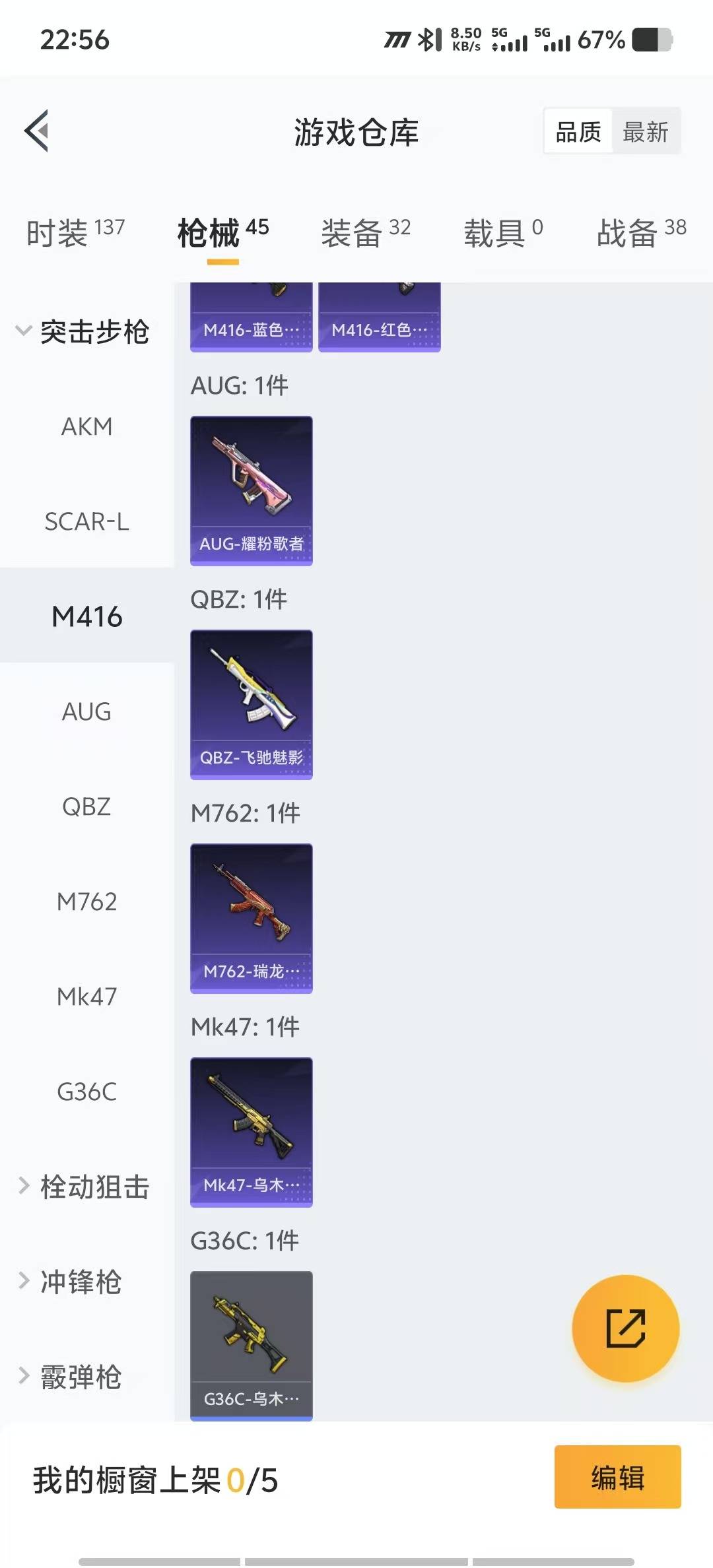Sort by 最新
The width and height of the screenshot is (713, 1568).
coord(645,132)
